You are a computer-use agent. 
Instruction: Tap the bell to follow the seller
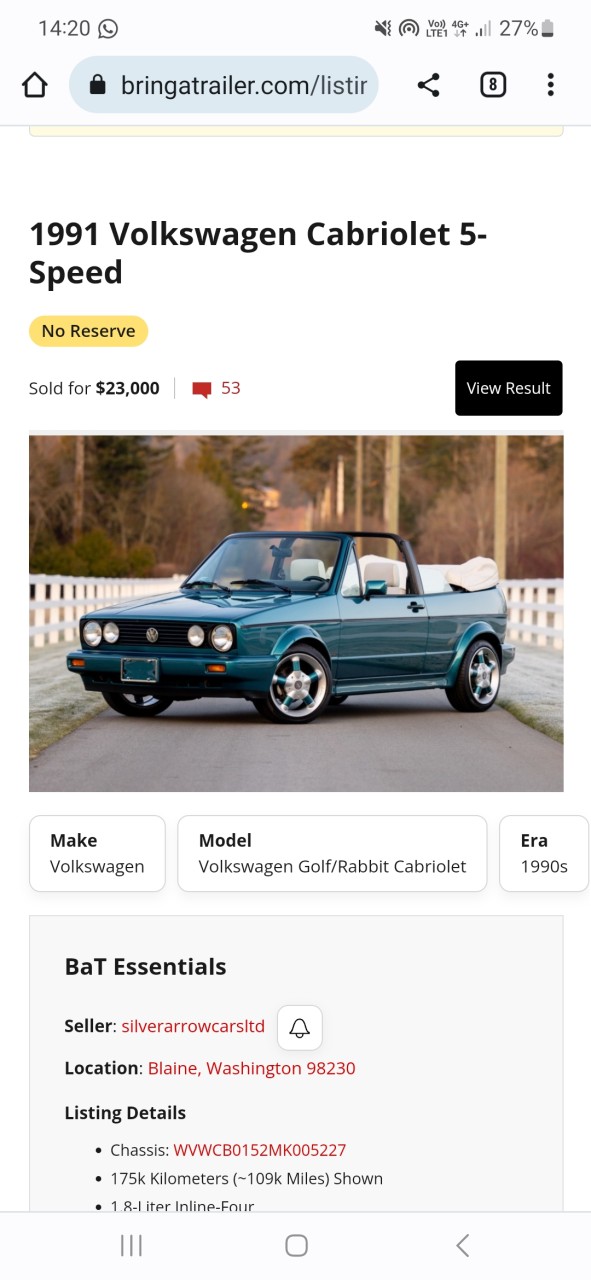point(300,1028)
